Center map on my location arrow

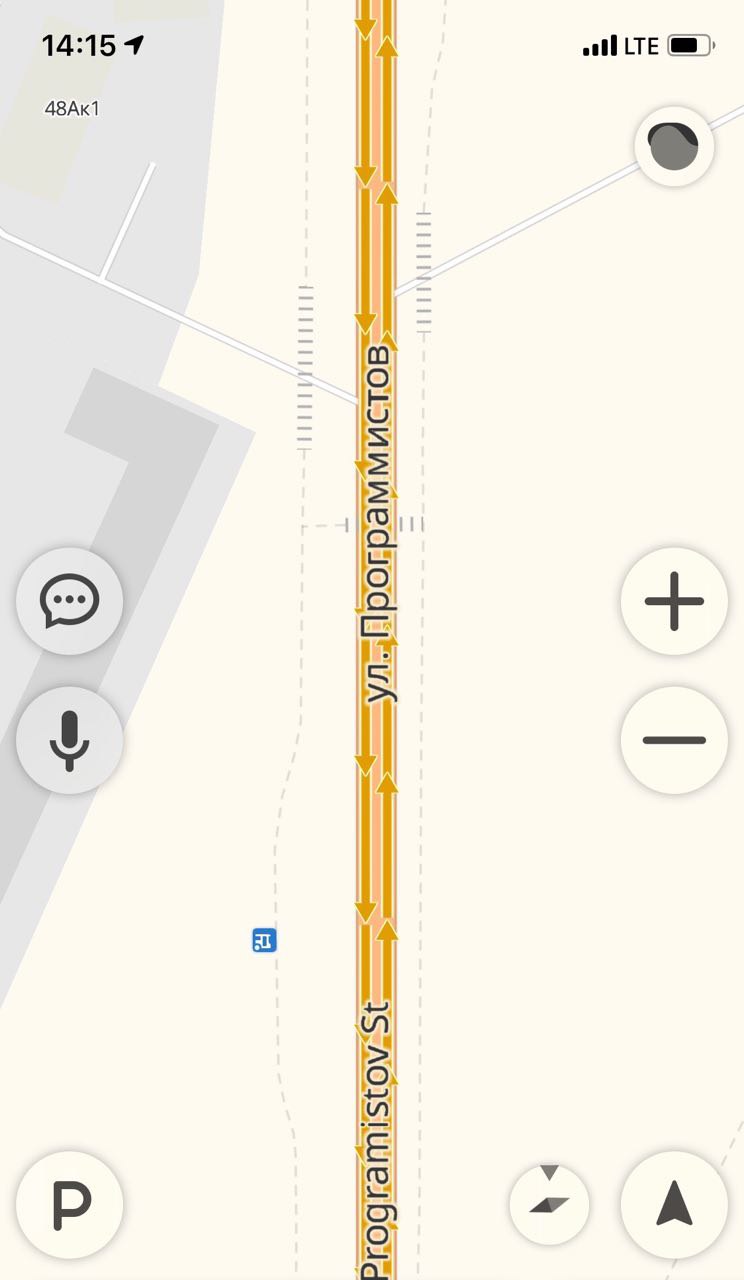[674, 1205]
